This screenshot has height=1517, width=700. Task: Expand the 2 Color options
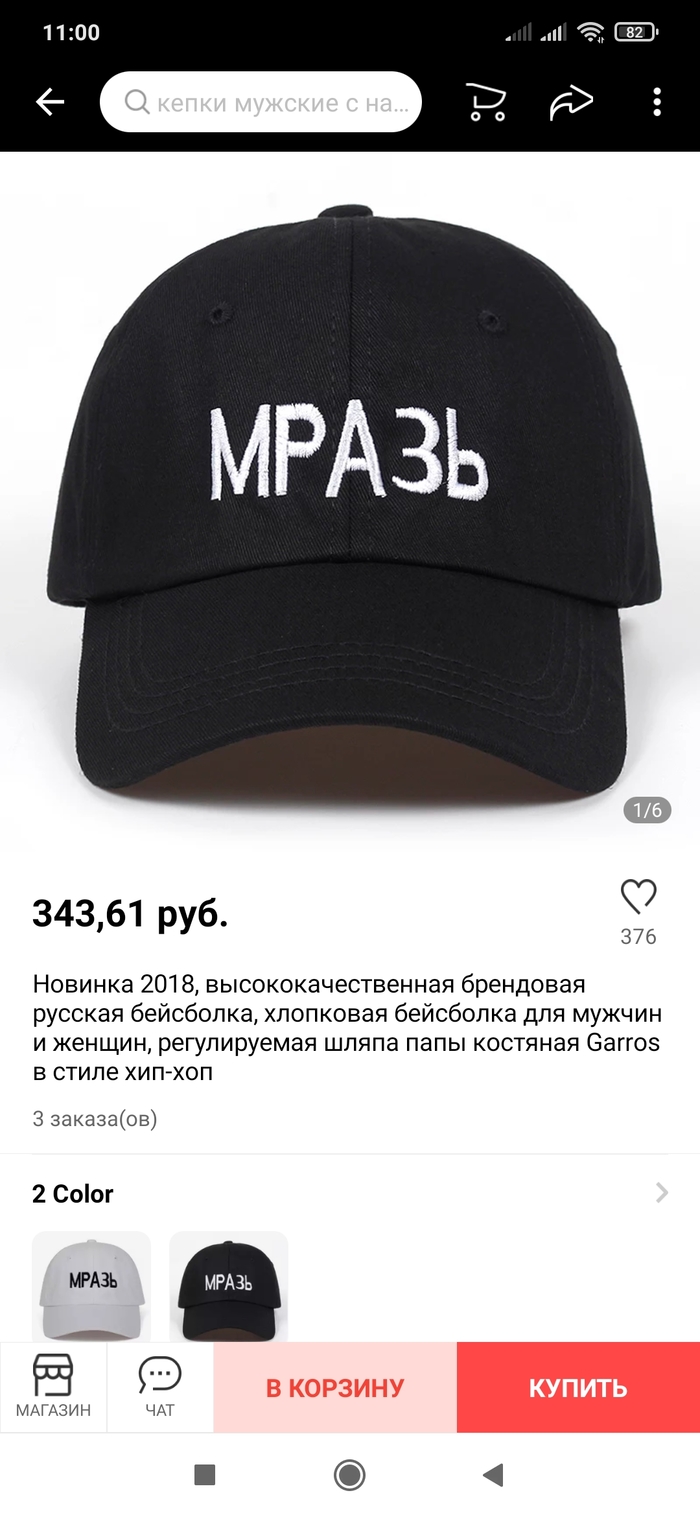(661, 1192)
